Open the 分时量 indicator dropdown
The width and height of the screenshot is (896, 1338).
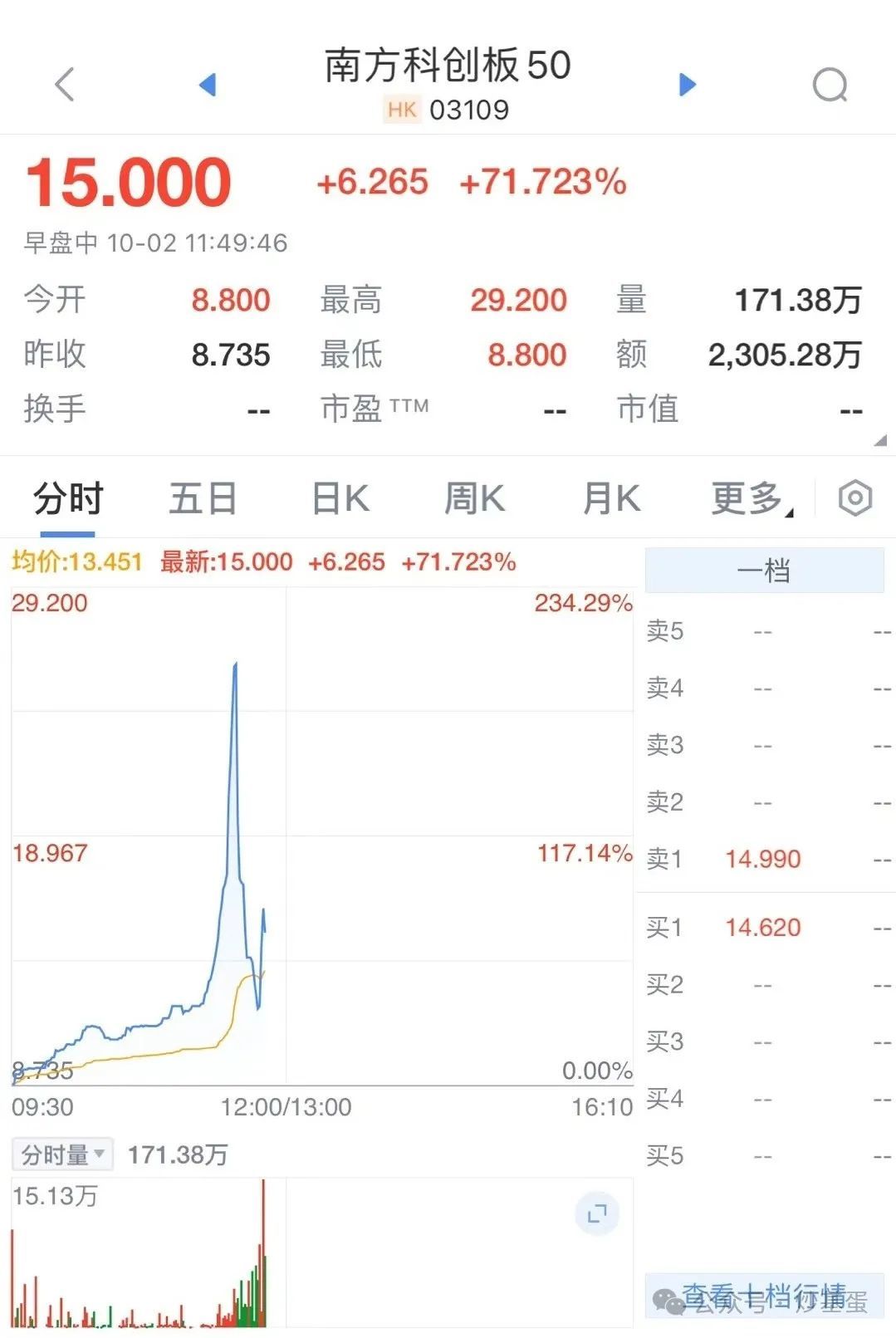[x=62, y=1154]
